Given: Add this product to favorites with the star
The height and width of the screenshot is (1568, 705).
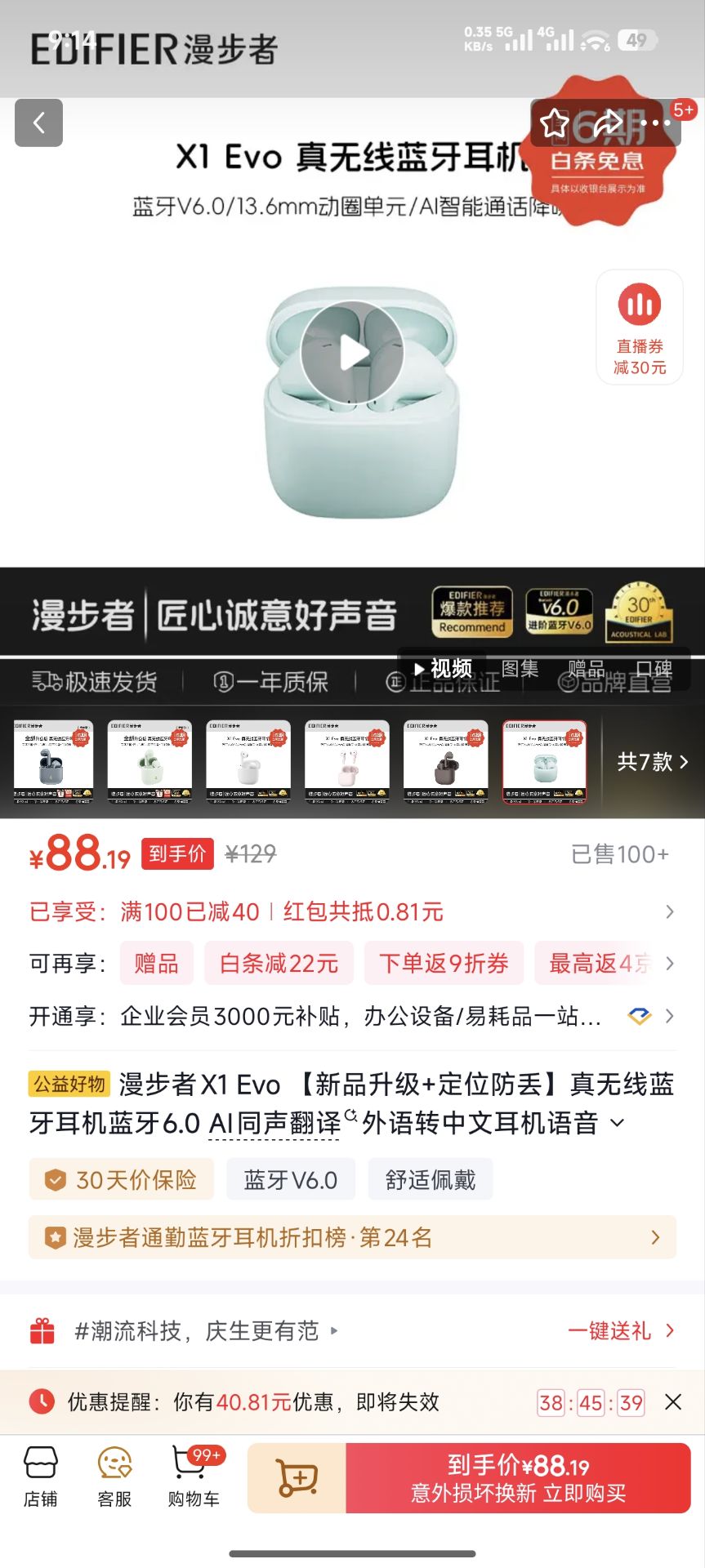Looking at the screenshot, I should (555, 123).
